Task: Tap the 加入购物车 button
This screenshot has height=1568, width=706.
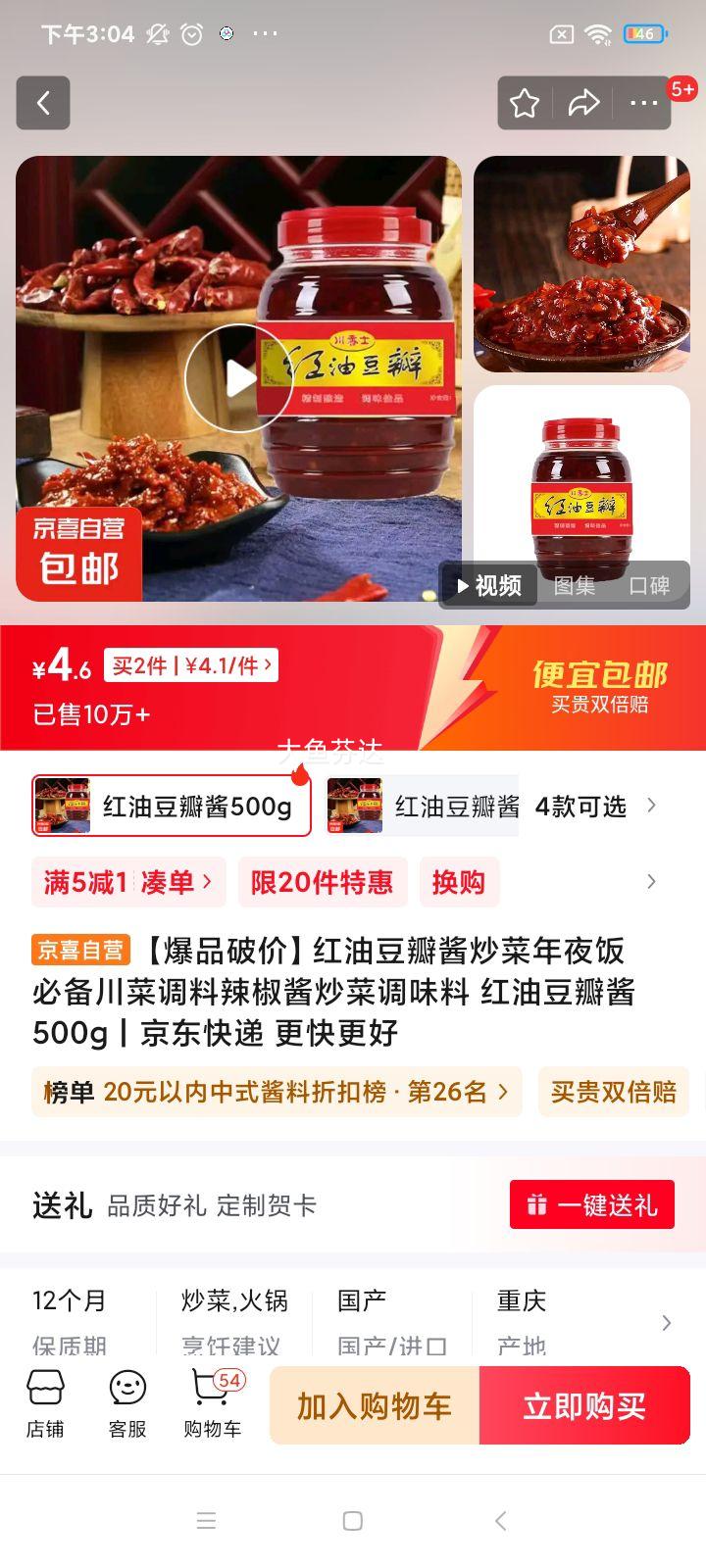Action: tap(374, 1405)
